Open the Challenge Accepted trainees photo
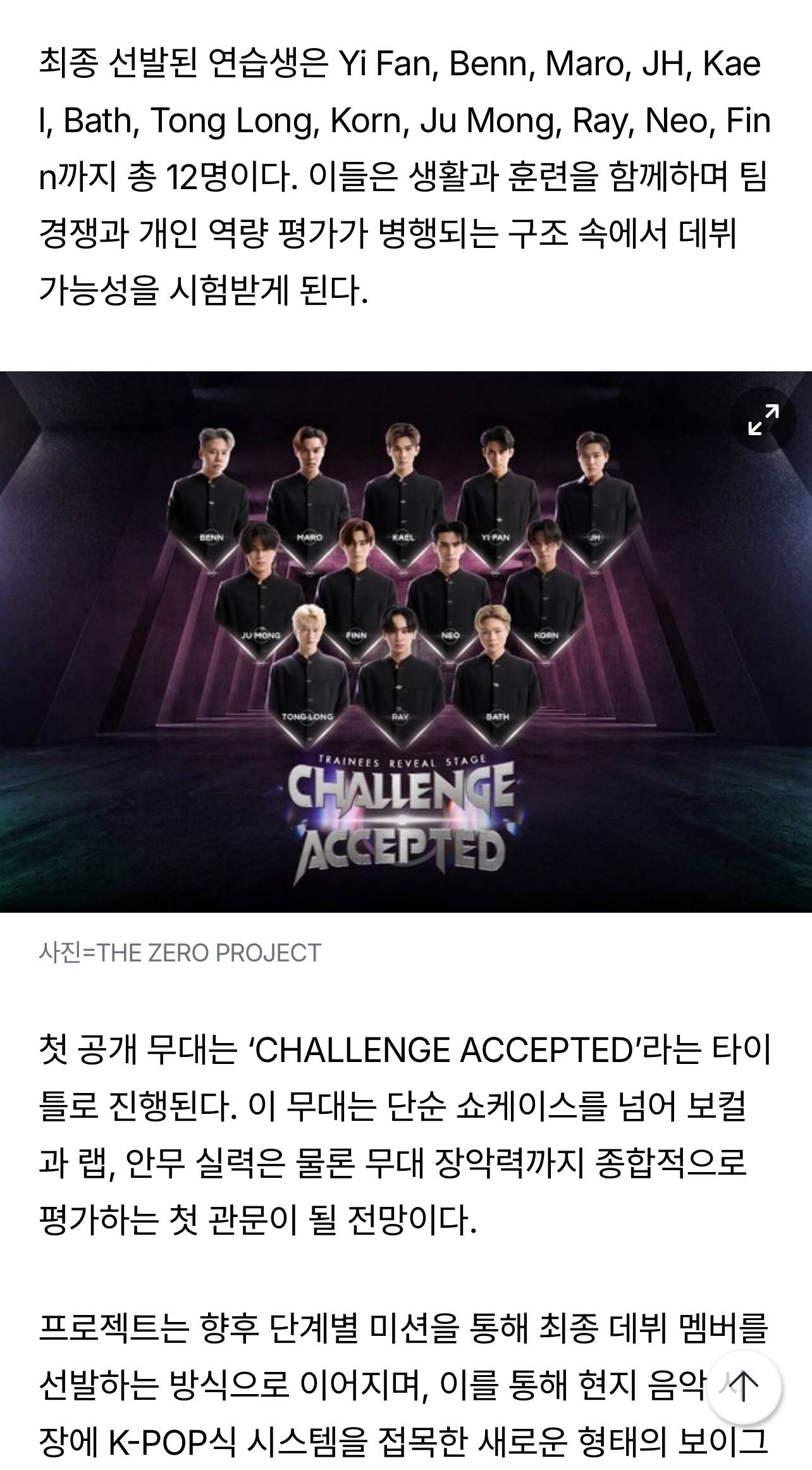The height and width of the screenshot is (1470, 812). pos(406,641)
